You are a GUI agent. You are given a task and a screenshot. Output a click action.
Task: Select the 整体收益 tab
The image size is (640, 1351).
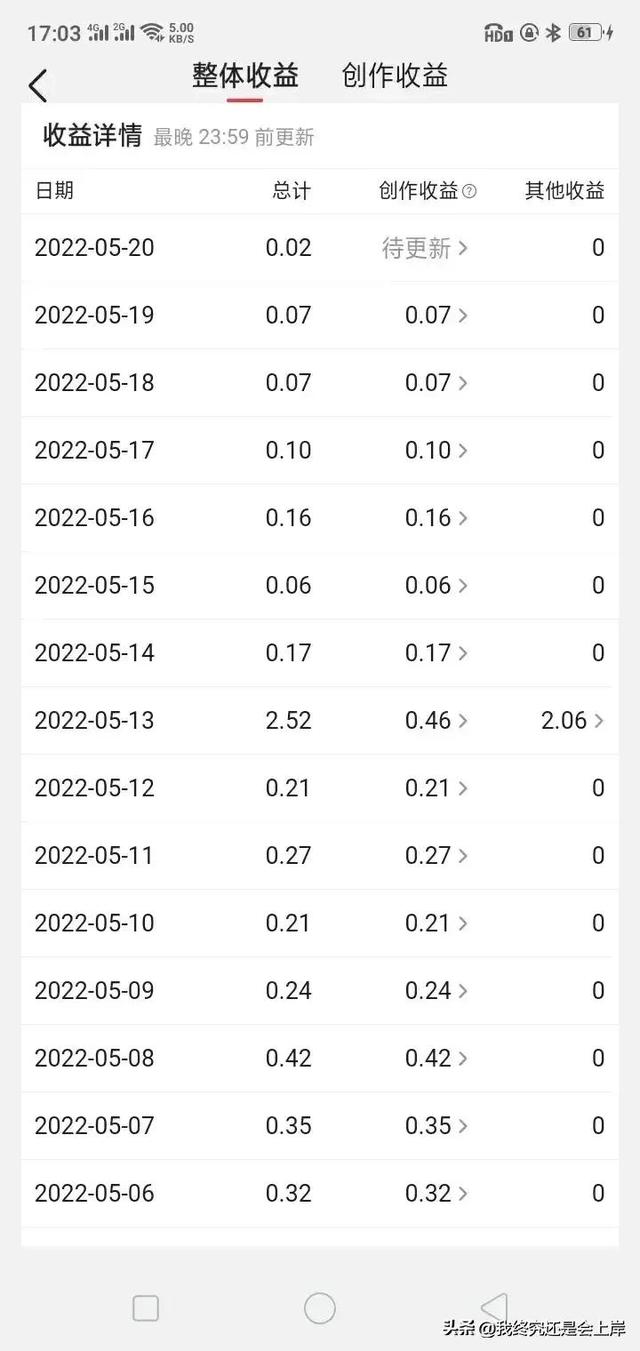point(245,76)
